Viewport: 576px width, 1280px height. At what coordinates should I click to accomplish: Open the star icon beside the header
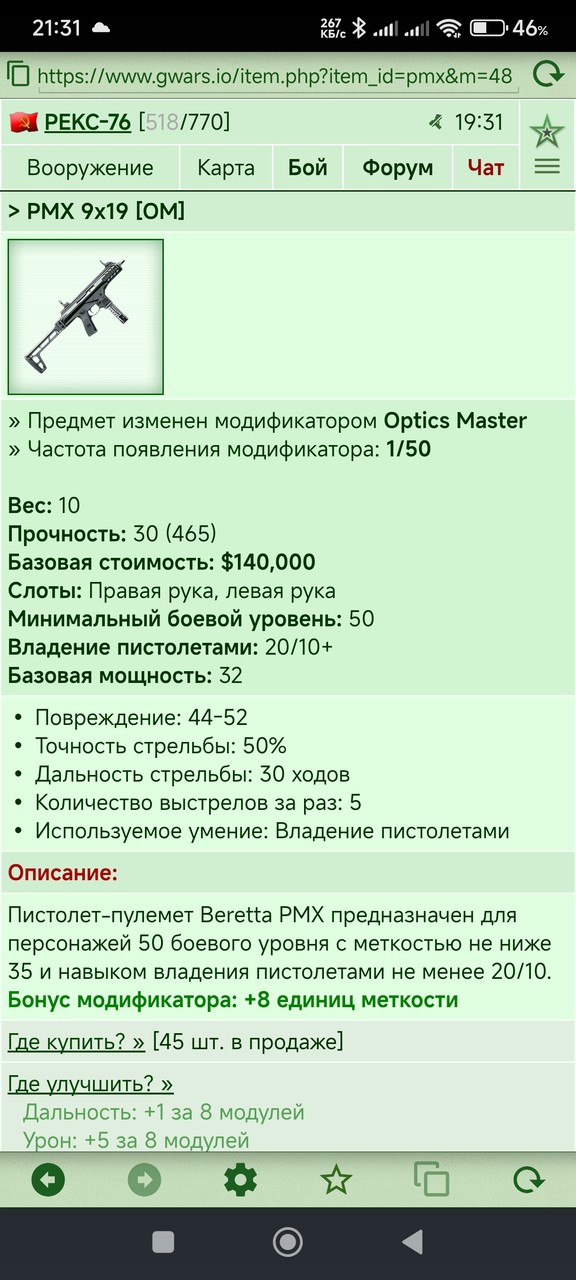pos(547,131)
